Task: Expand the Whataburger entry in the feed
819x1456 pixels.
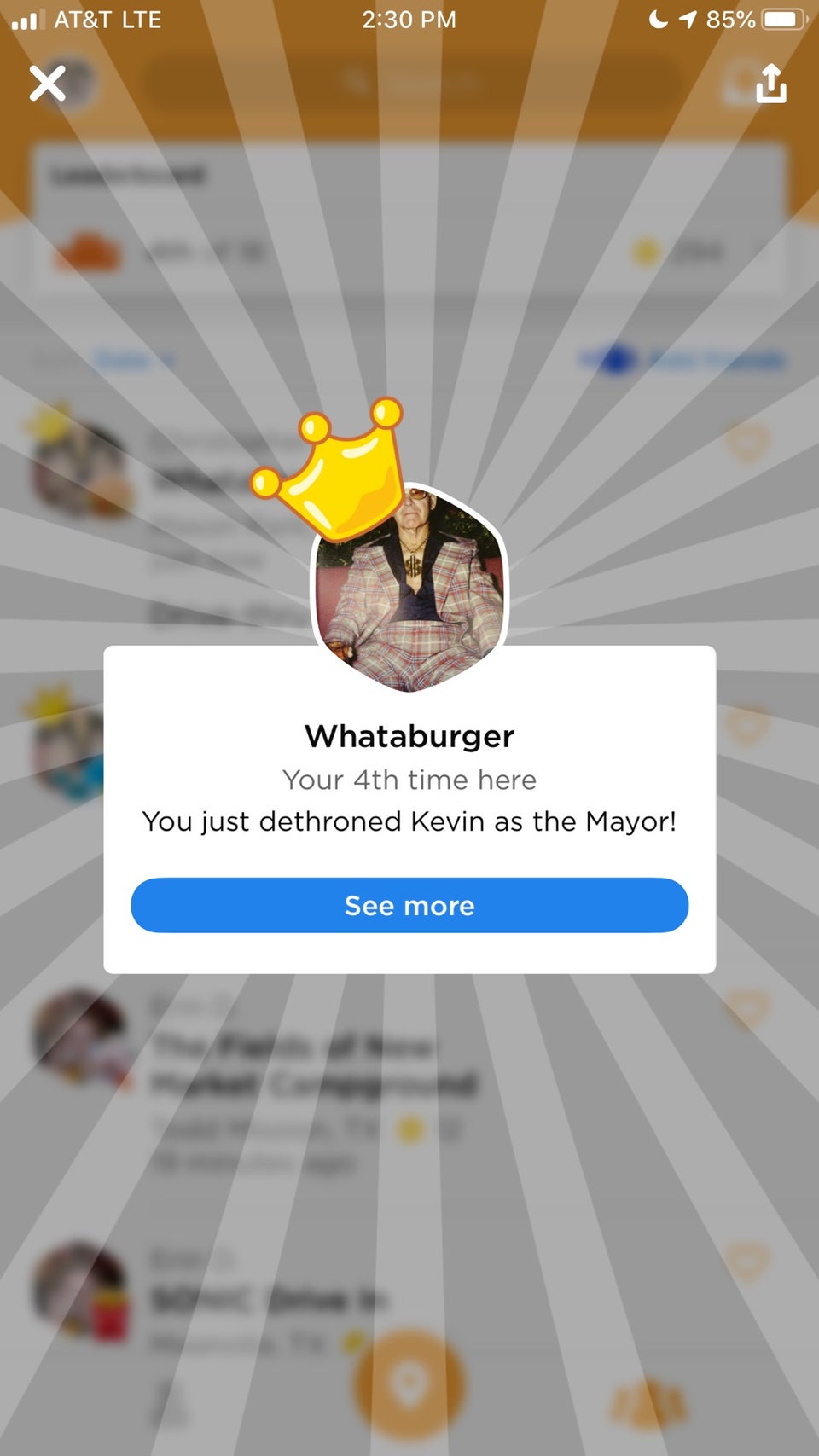Action: tap(239, 473)
